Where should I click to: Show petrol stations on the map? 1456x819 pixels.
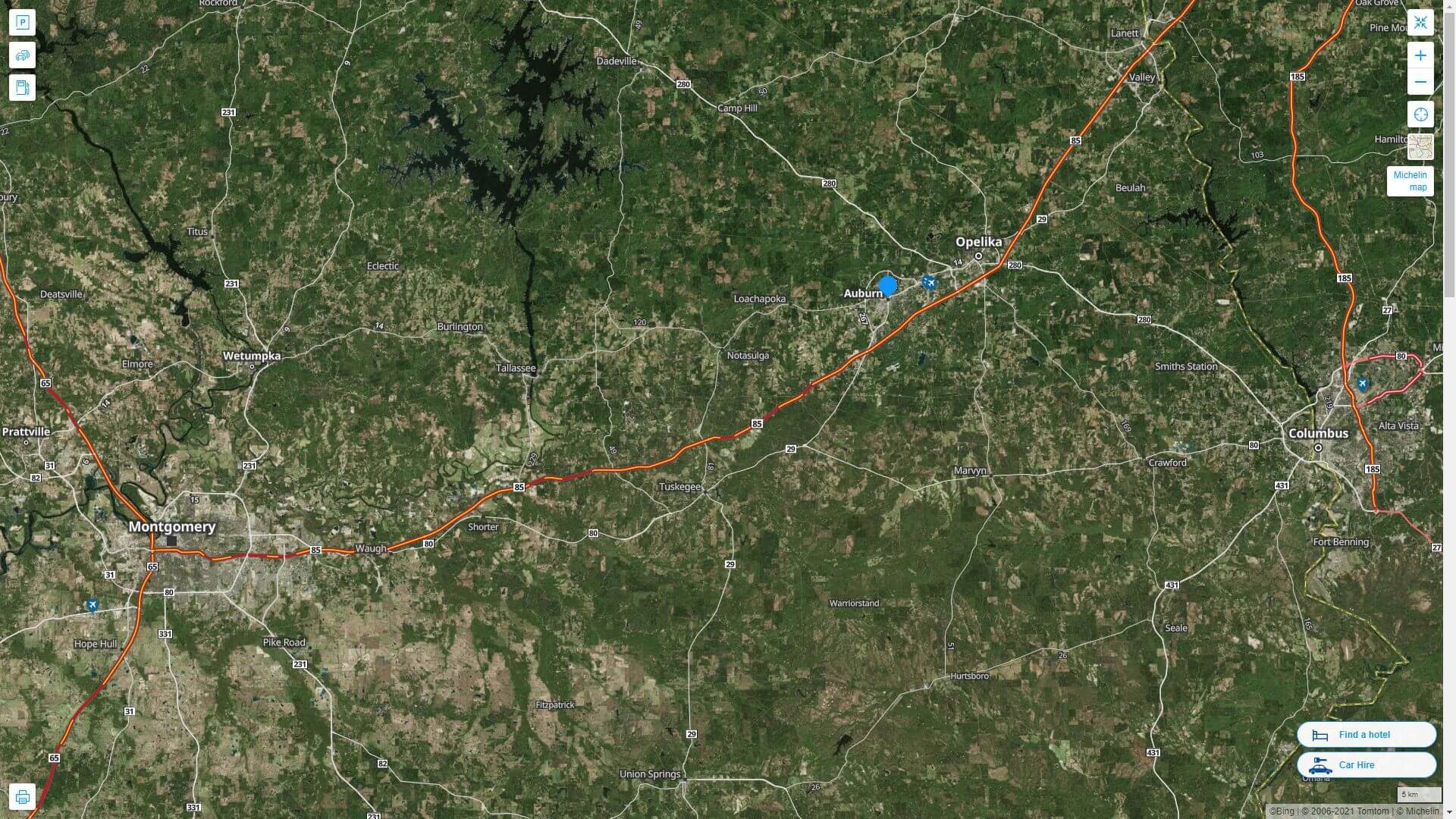point(22,87)
